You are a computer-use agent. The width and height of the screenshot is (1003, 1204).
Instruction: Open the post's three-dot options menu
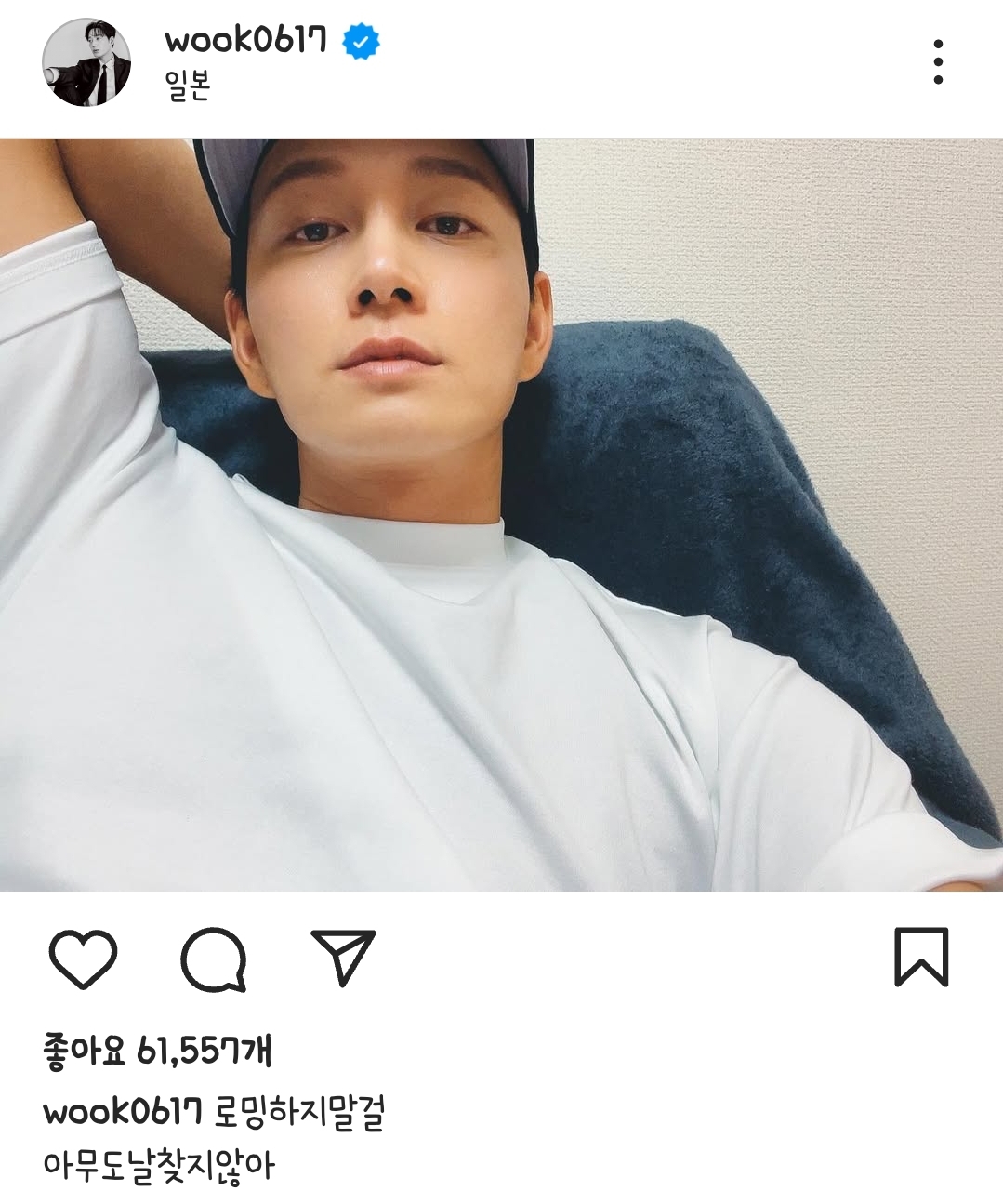(938, 62)
